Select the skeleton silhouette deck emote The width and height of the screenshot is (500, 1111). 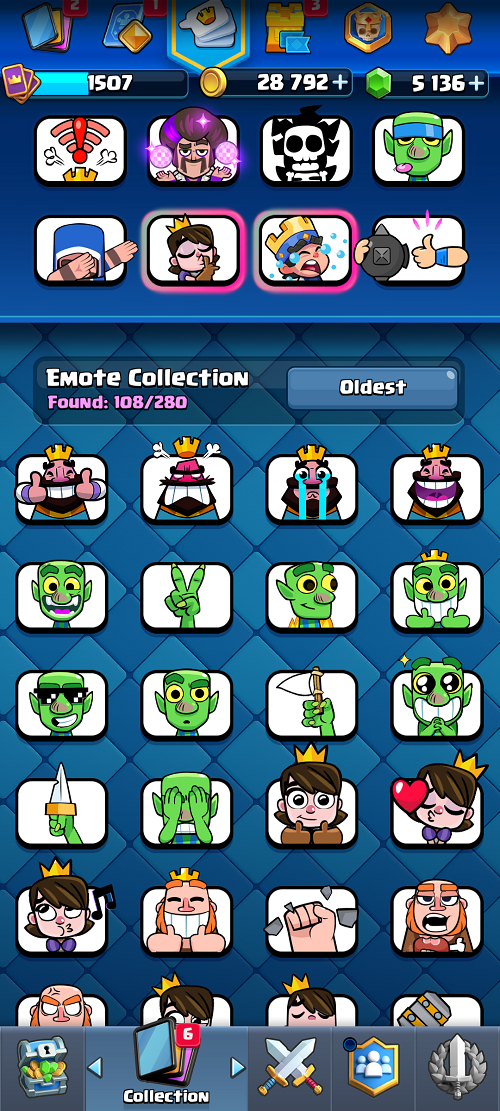(306, 149)
